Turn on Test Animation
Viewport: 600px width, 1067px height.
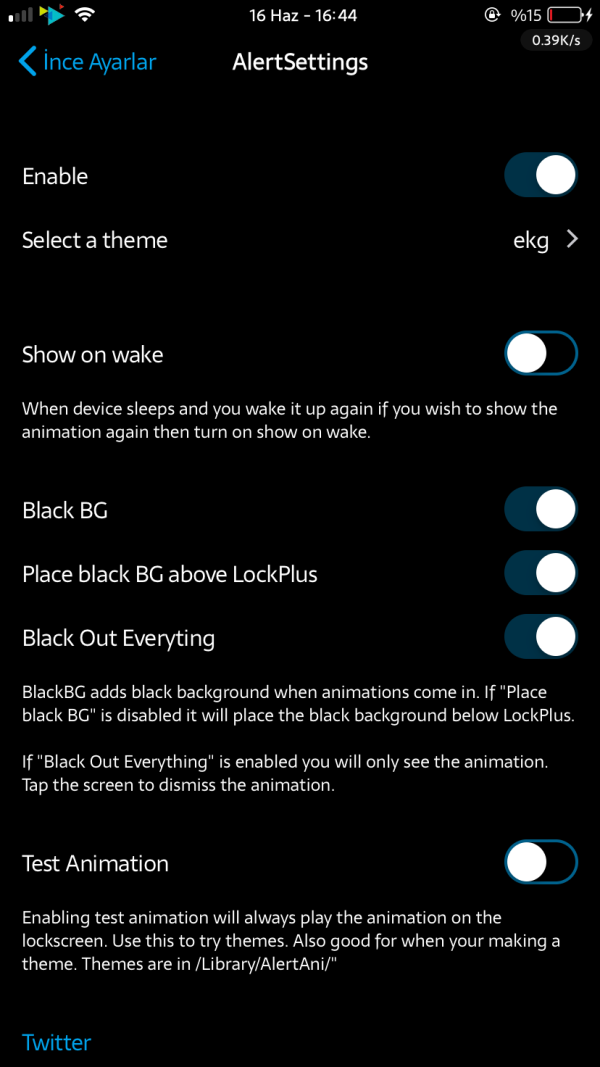(x=541, y=863)
